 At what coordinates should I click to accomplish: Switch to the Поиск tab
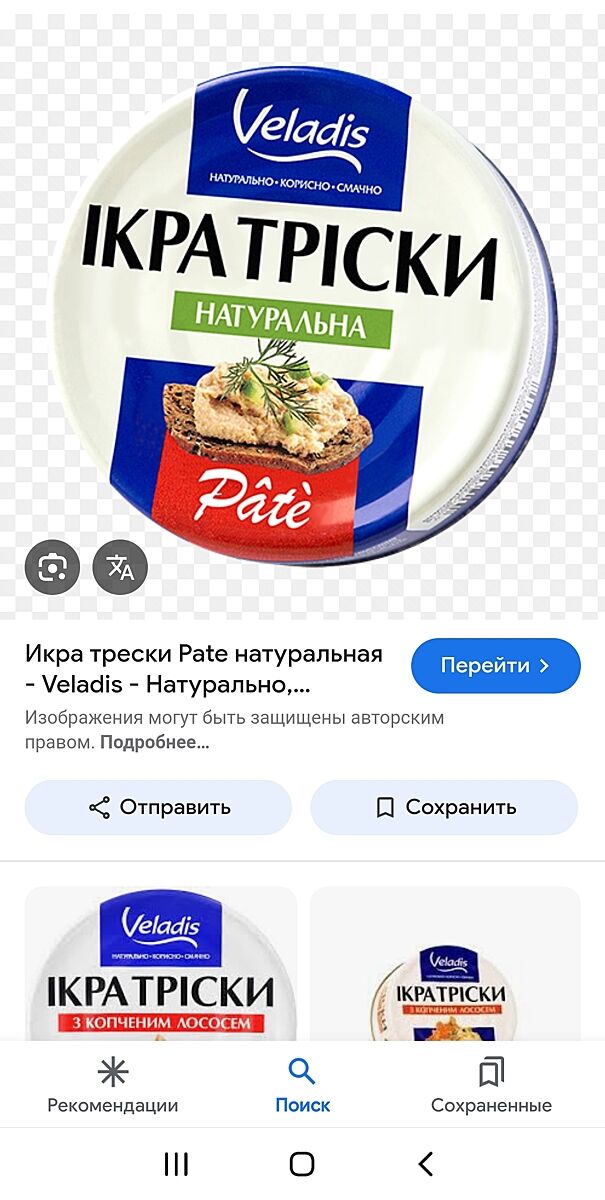click(x=302, y=1085)
